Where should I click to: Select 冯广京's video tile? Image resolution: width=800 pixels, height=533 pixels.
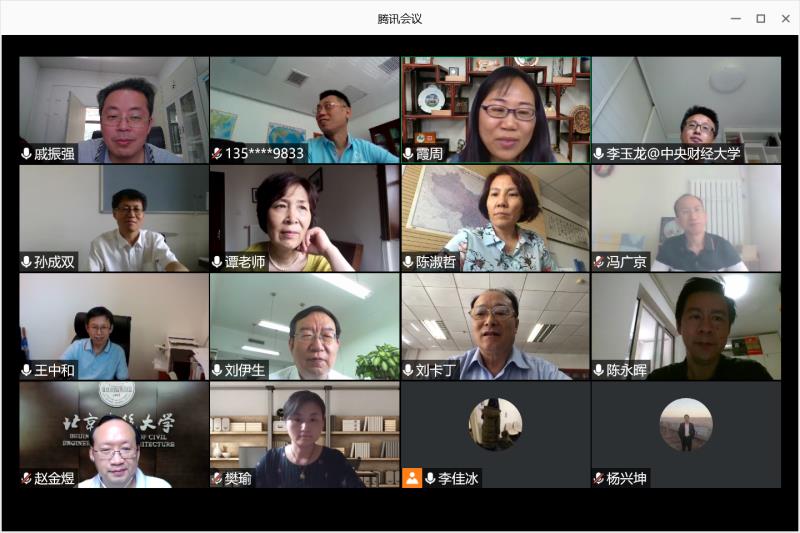[x=686, y=217]
